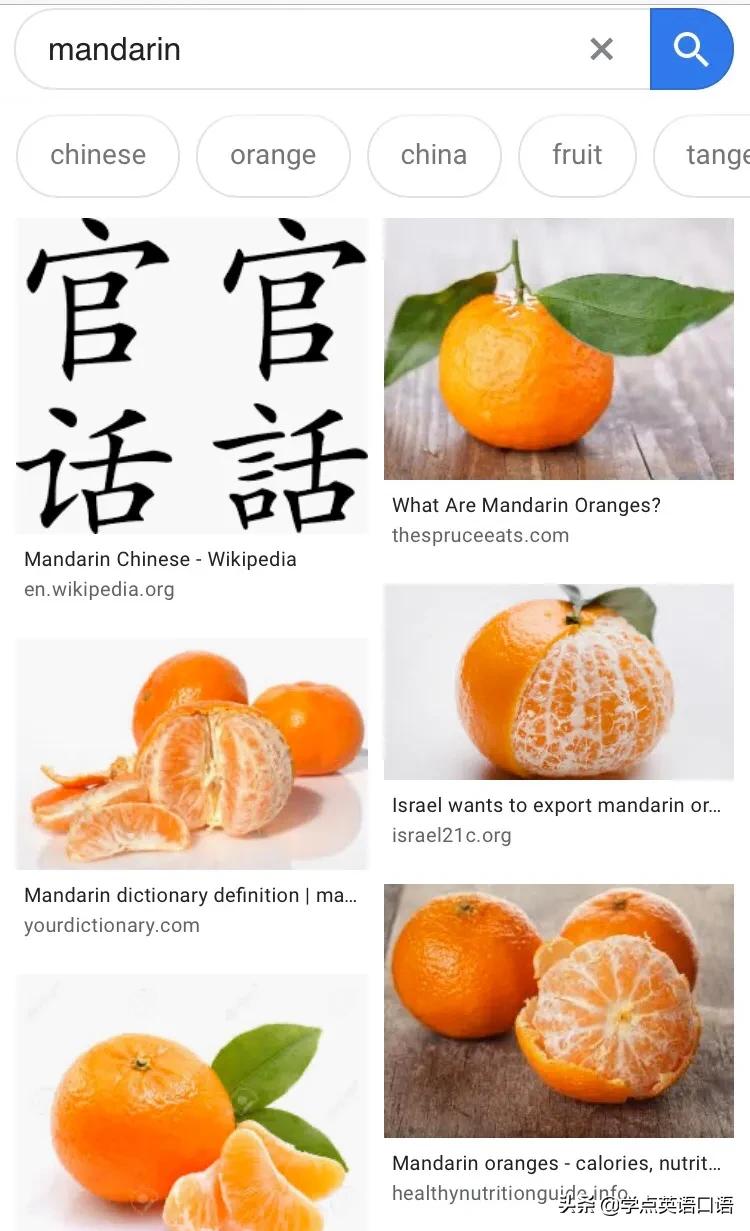
Task: Open "What Are Mandarin Oranges?" article
Action: point(524,505)
